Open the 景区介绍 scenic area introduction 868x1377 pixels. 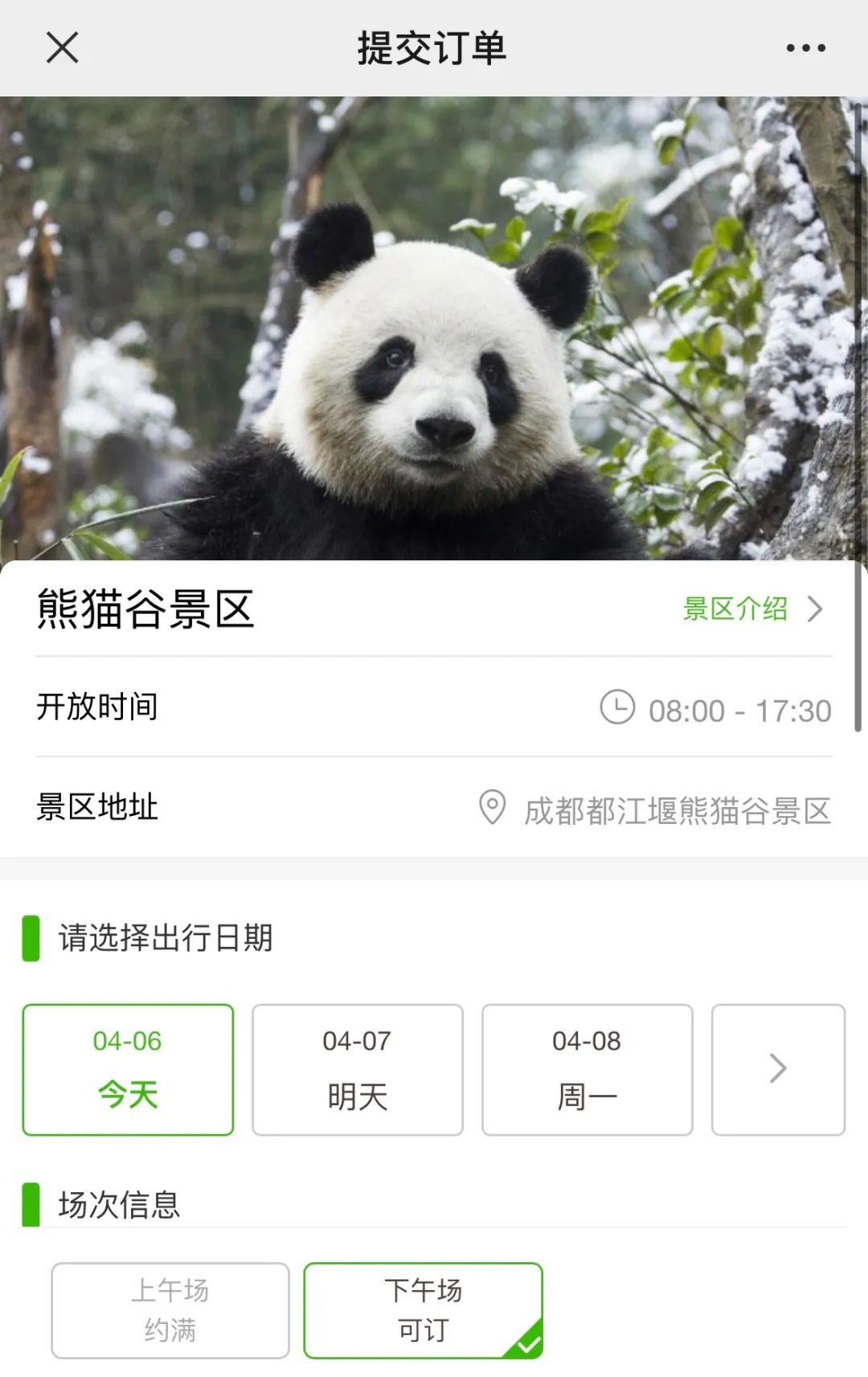(x=736, y=610)
